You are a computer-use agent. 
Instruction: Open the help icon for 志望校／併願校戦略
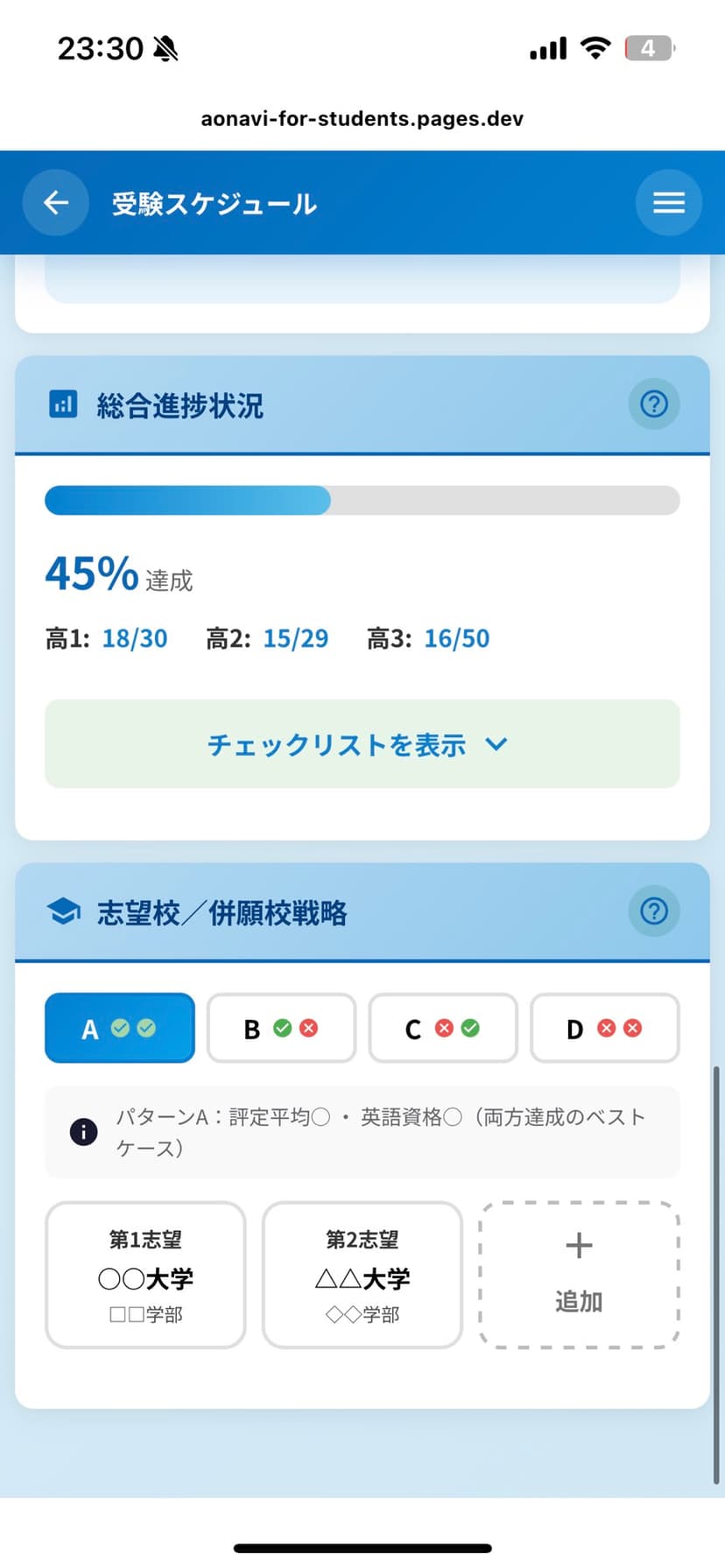coord(653,911)
